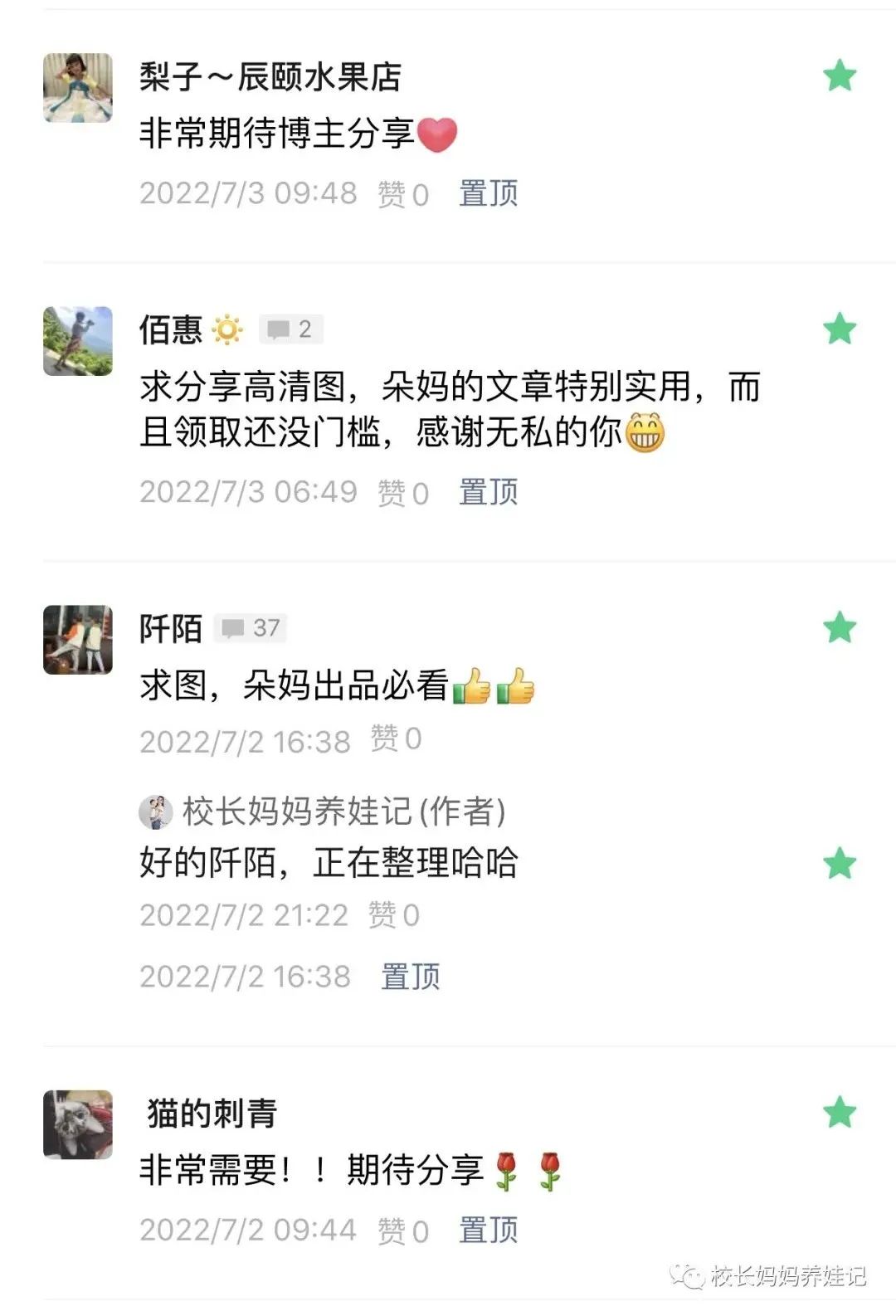Tap the star on the author's reply to 阡陌
The image size is (896, 1316).
(840, 864)
